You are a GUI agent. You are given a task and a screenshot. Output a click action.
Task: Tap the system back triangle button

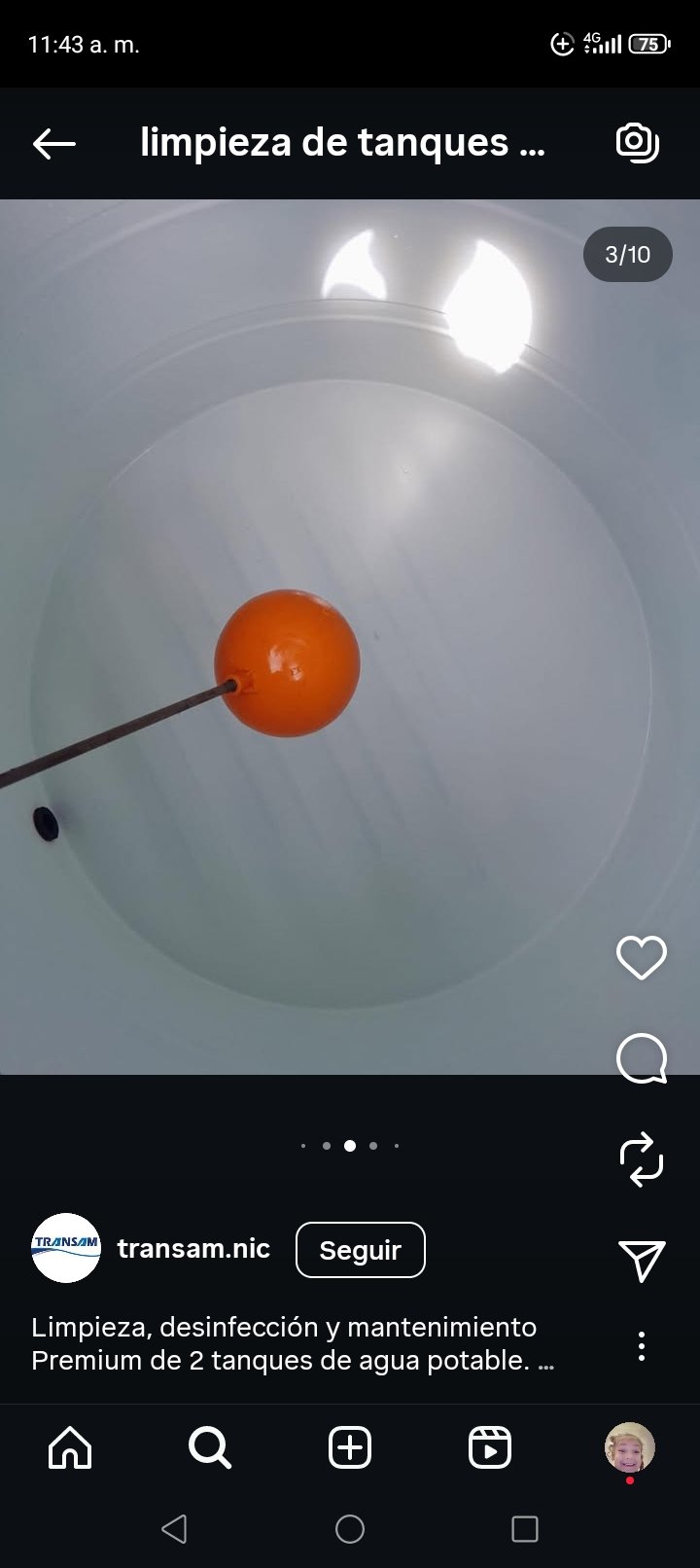tap(174, 1529)
